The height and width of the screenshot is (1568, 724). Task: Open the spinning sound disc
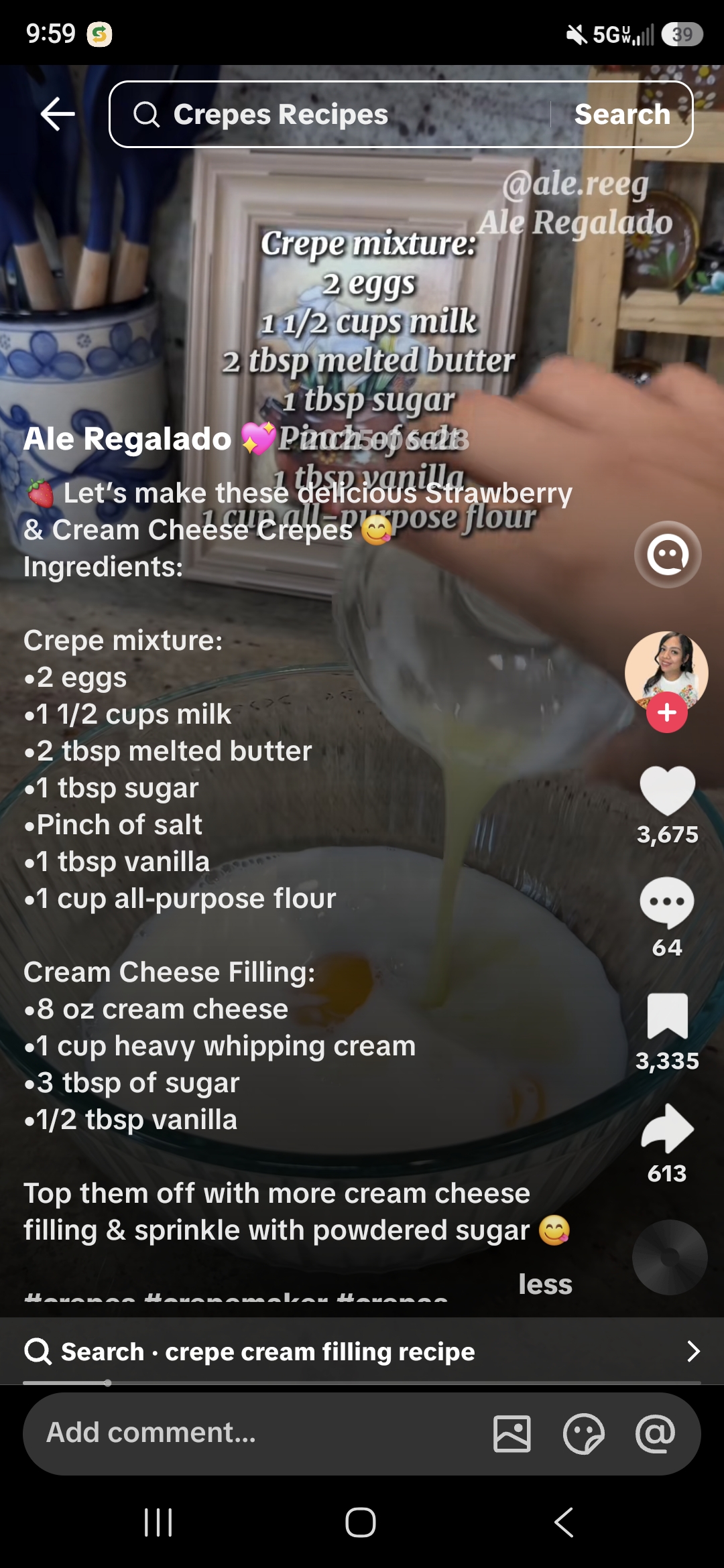[669, 1258]
